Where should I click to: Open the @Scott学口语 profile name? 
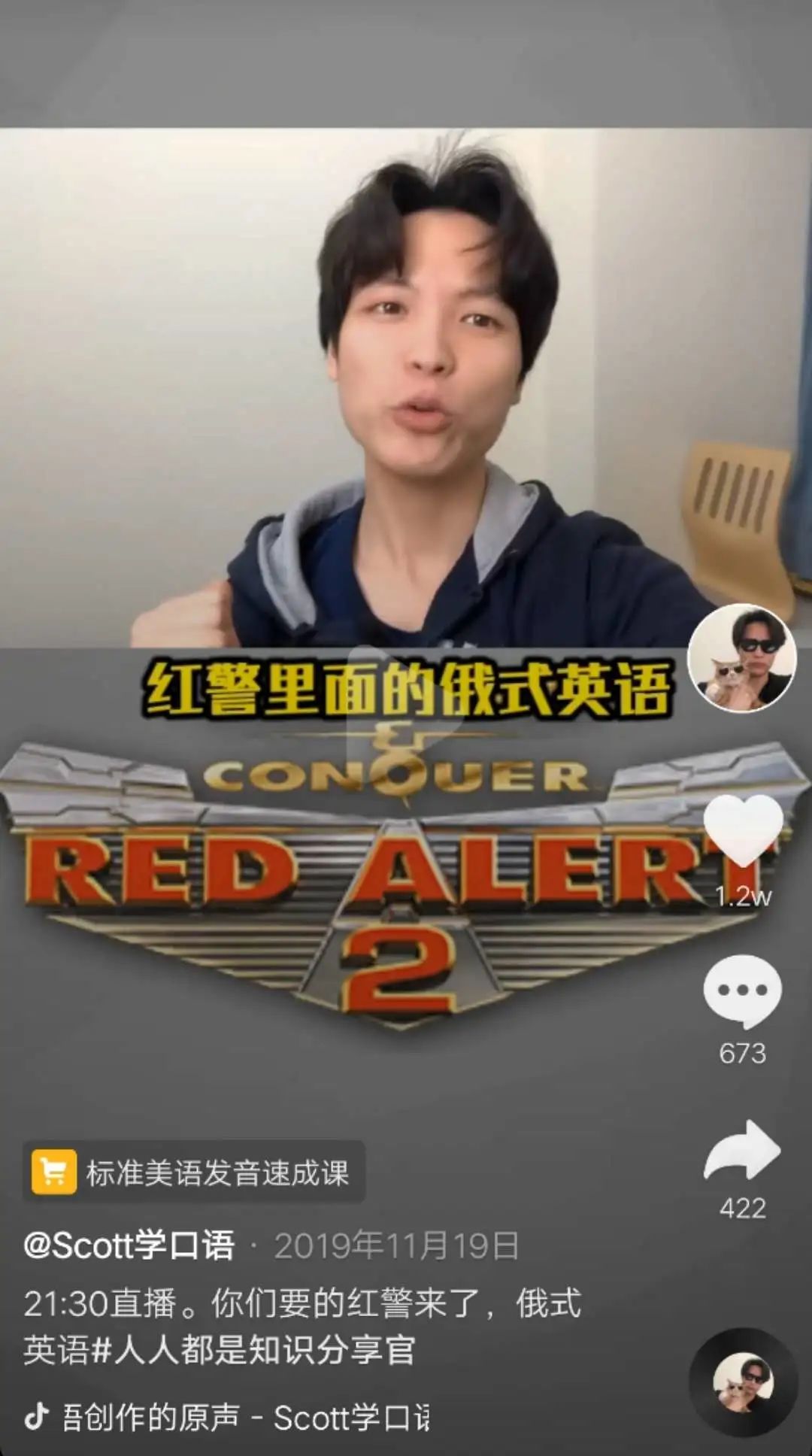(129, 1245)
